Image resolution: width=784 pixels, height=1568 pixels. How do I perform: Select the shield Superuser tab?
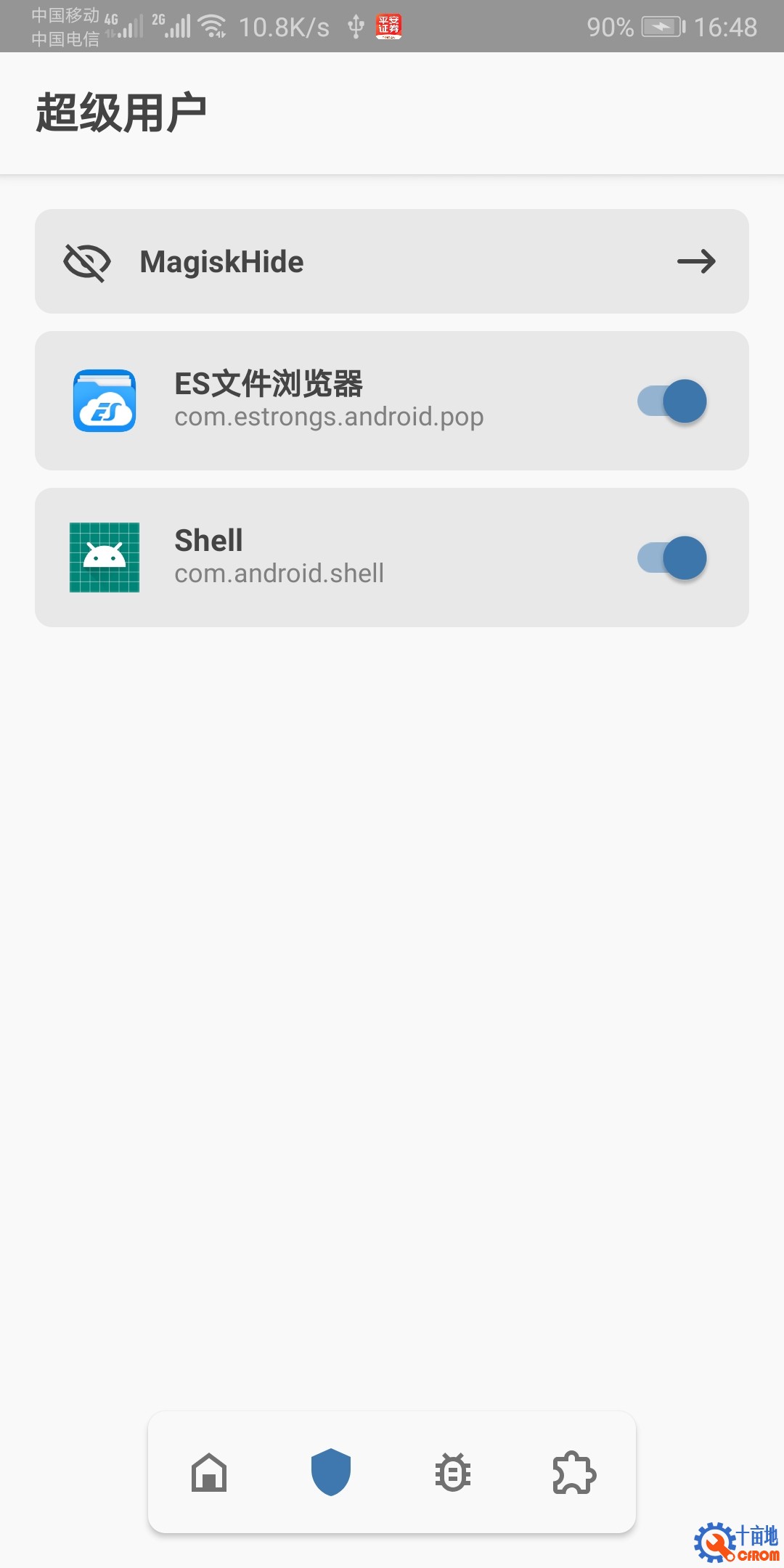[x=331, y=1472]
